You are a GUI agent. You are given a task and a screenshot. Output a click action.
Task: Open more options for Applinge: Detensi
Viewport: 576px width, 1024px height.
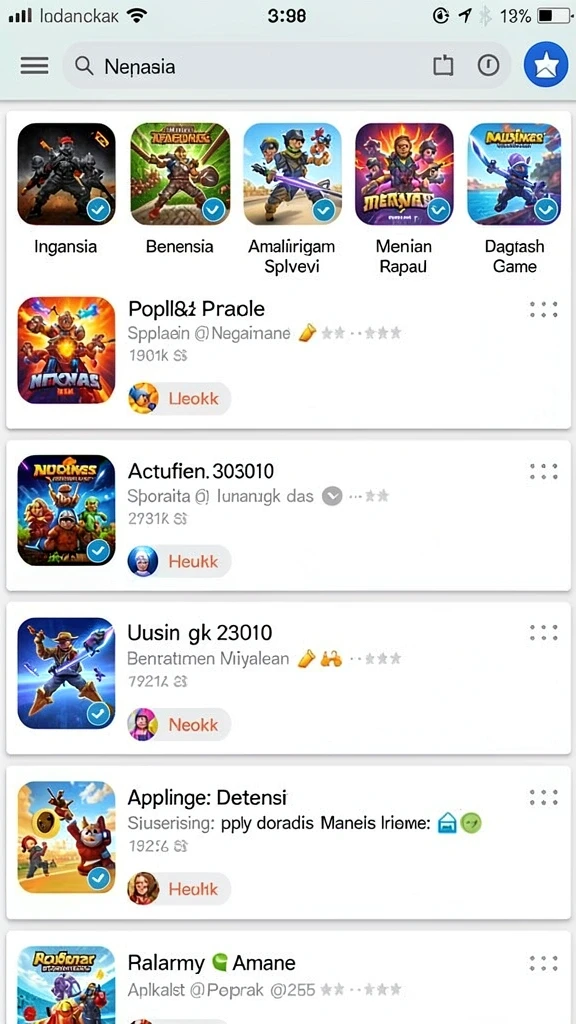pos(543,797)
